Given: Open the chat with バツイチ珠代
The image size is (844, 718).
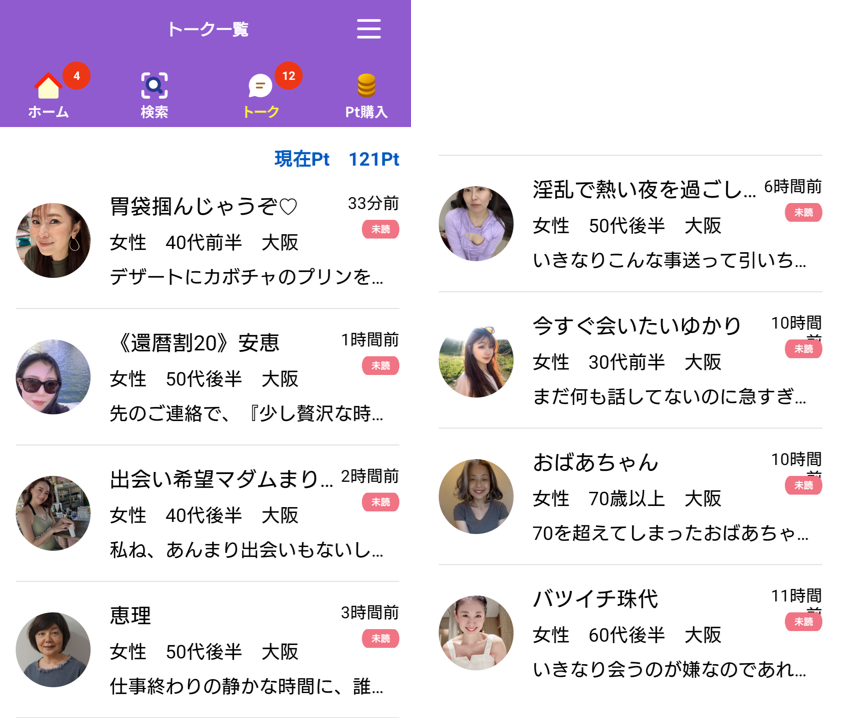Looking at the screenshot, I should pyautogui.click(x=630, y=633).
